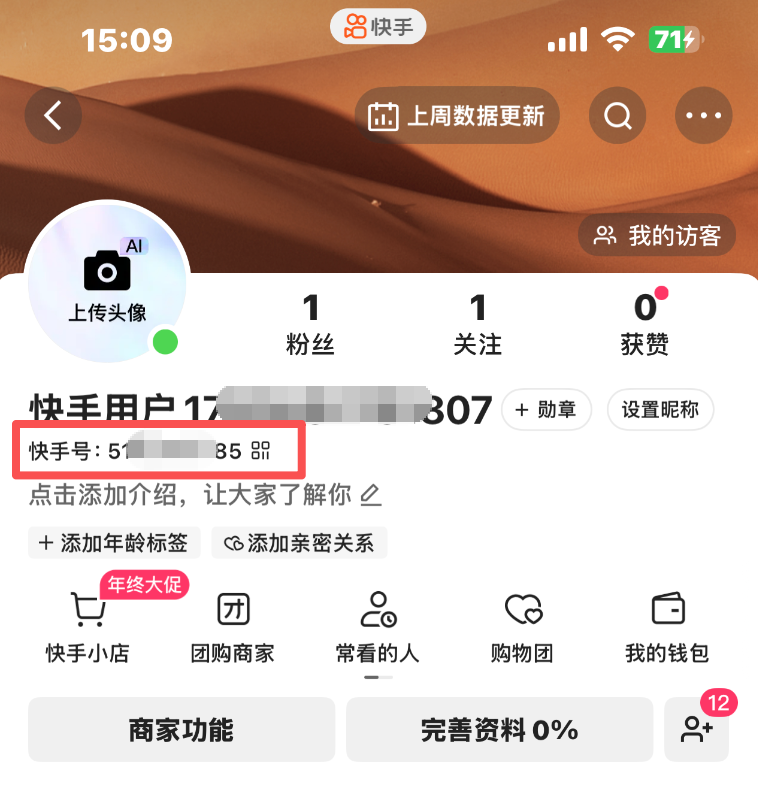This screenshot has width=758, height=792.
Task: View 获赞 likes received
Action: [x=645, y=325]
